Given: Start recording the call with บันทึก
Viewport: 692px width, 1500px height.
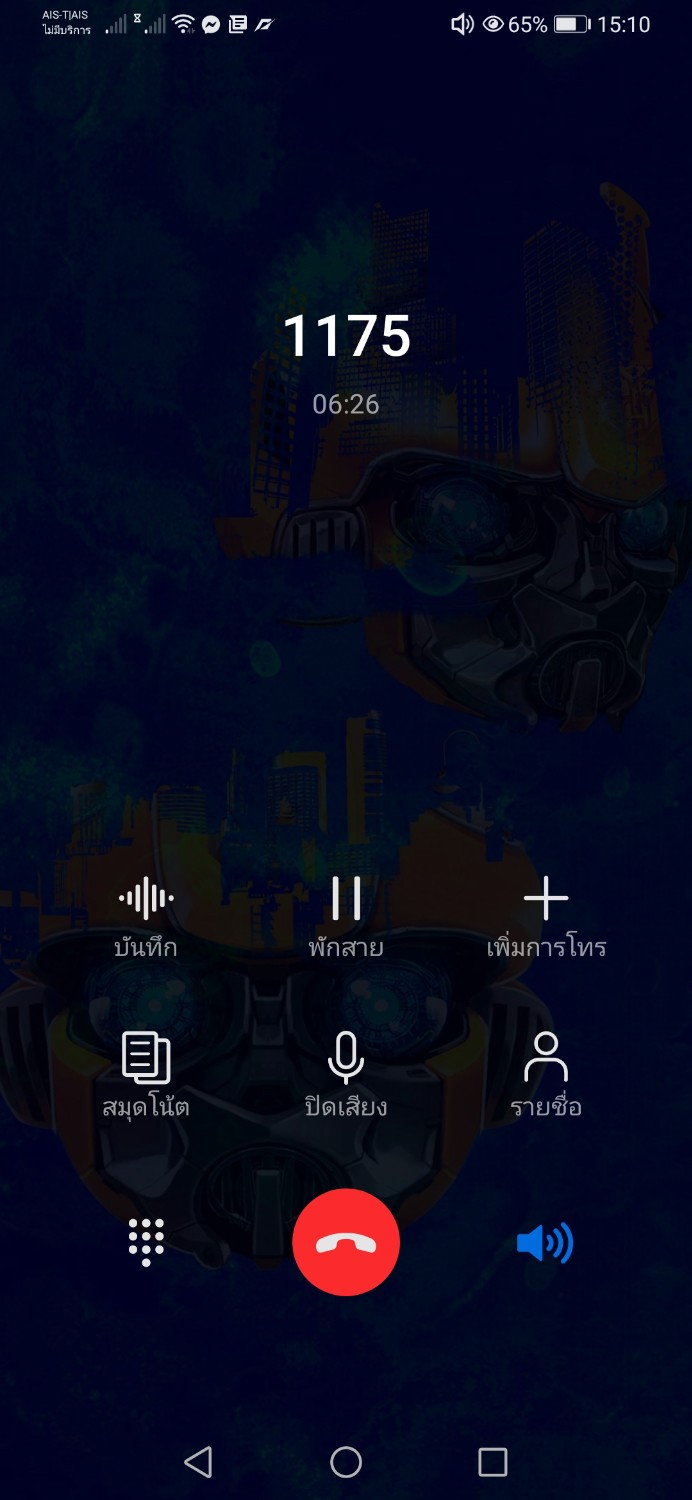Looking at the screenshot, I should coord(146,917).
